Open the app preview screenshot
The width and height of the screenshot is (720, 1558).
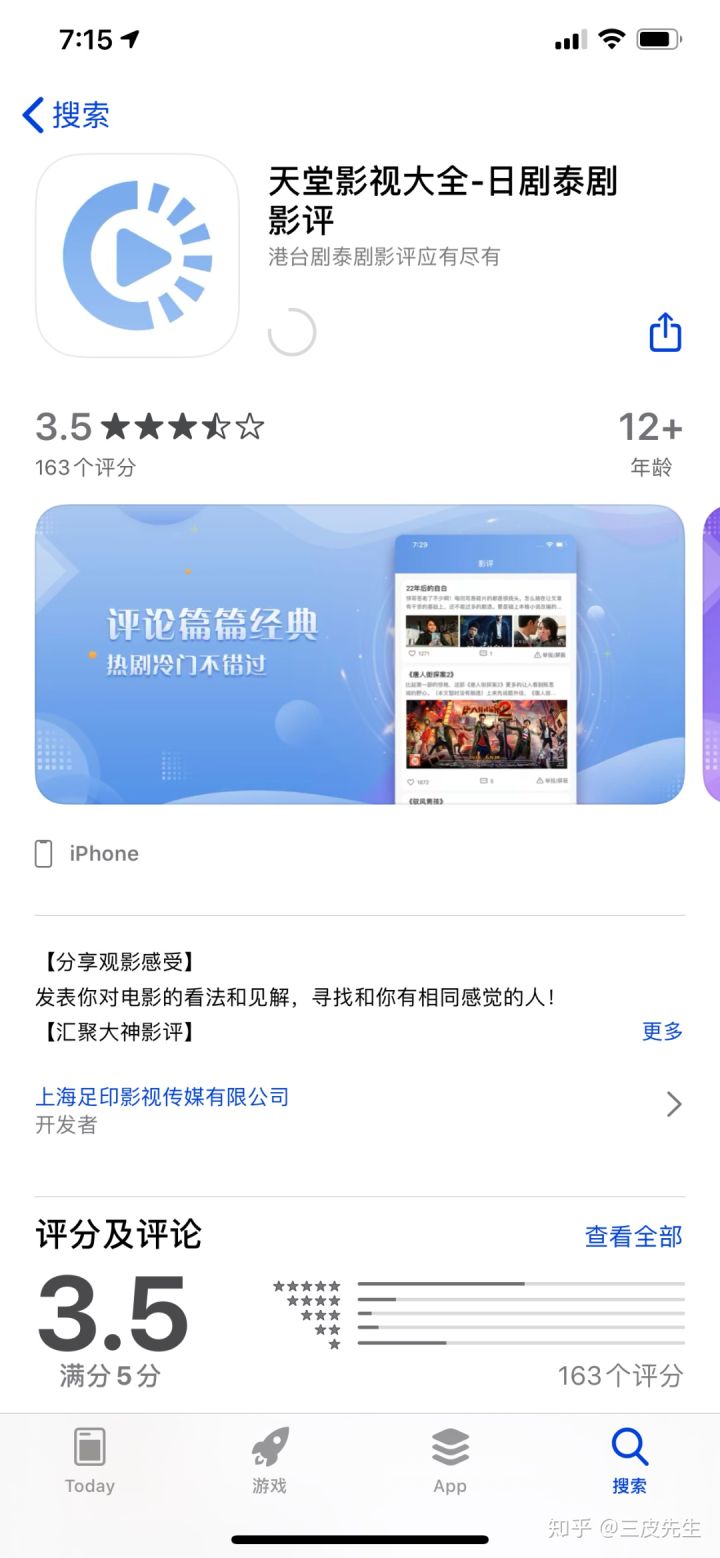pos(360,654)
